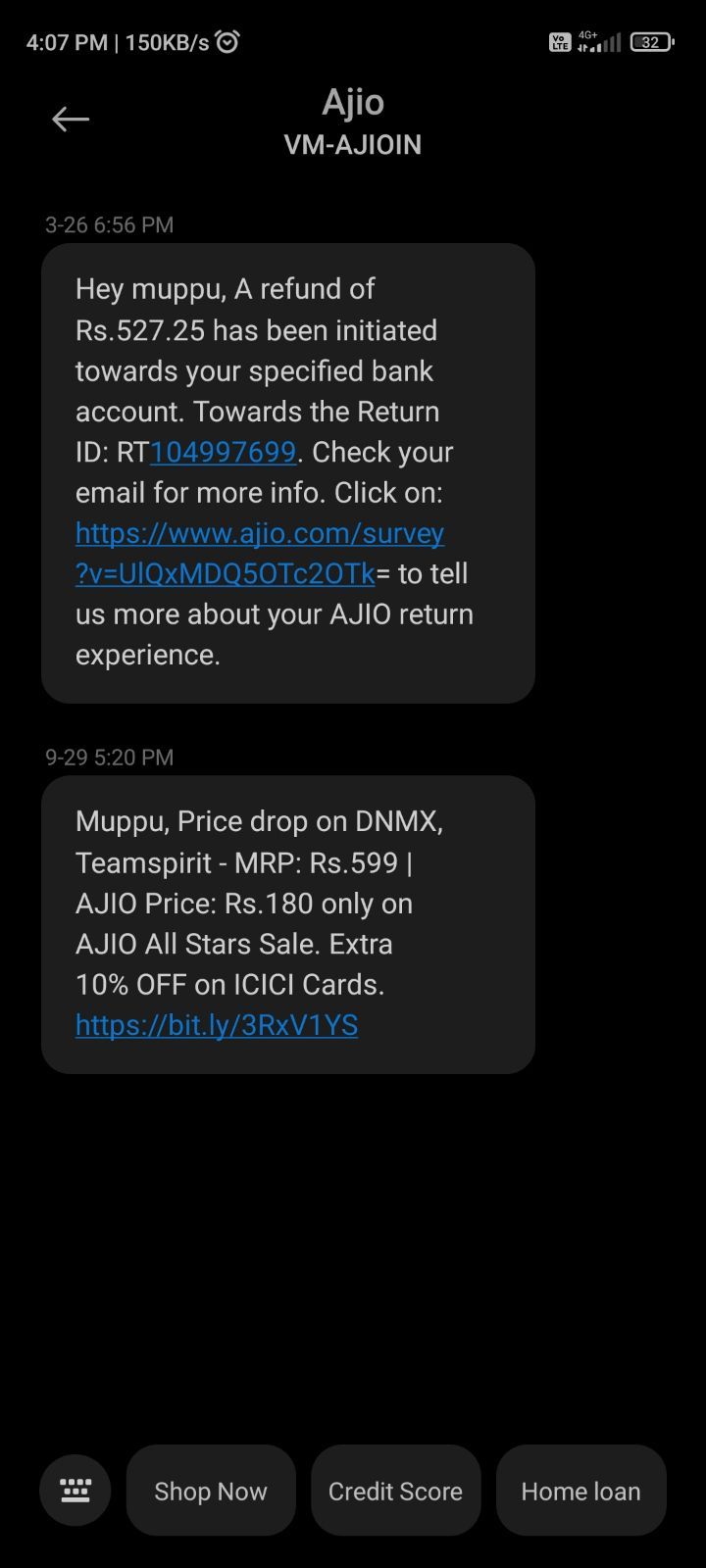Tap the 3-26 6:56 PM timestamp
Image resolution: width=706 pixels, height=1568 pixels.
click(x=111, y=225)
